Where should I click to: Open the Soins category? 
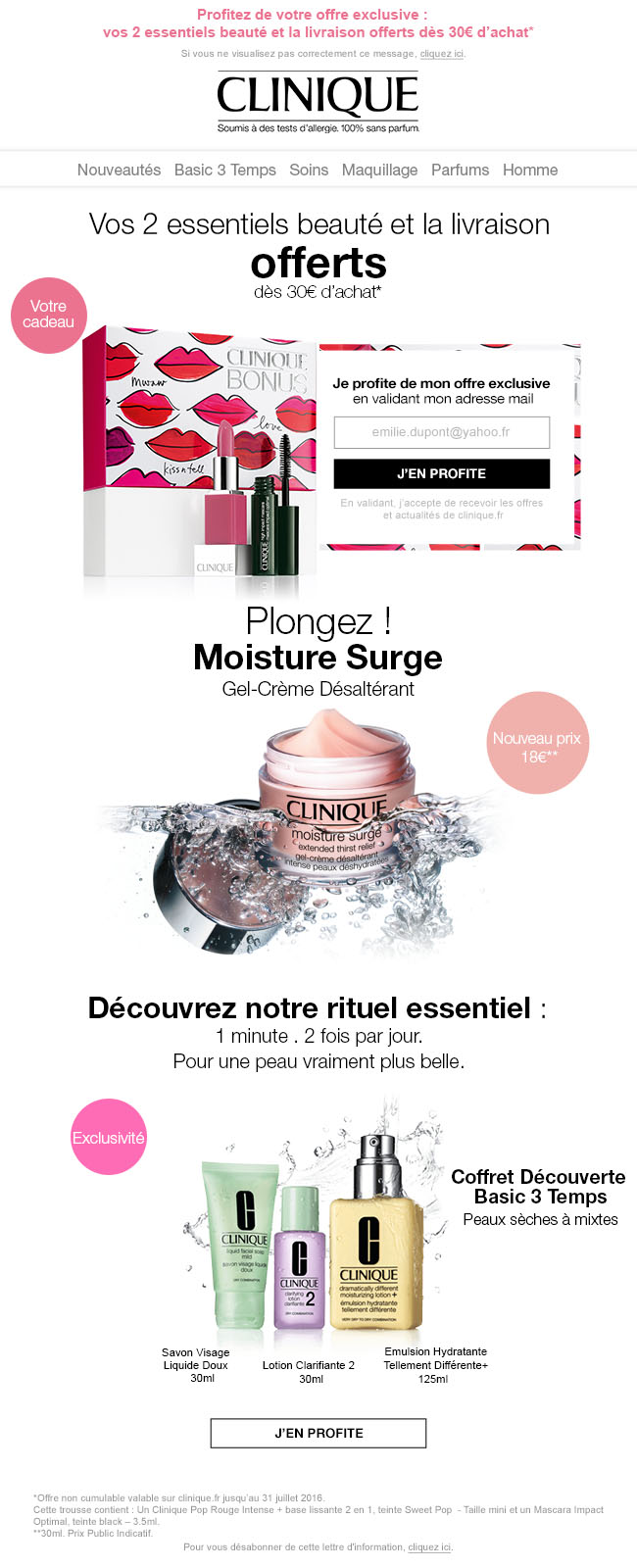click(x=309, y=170)
